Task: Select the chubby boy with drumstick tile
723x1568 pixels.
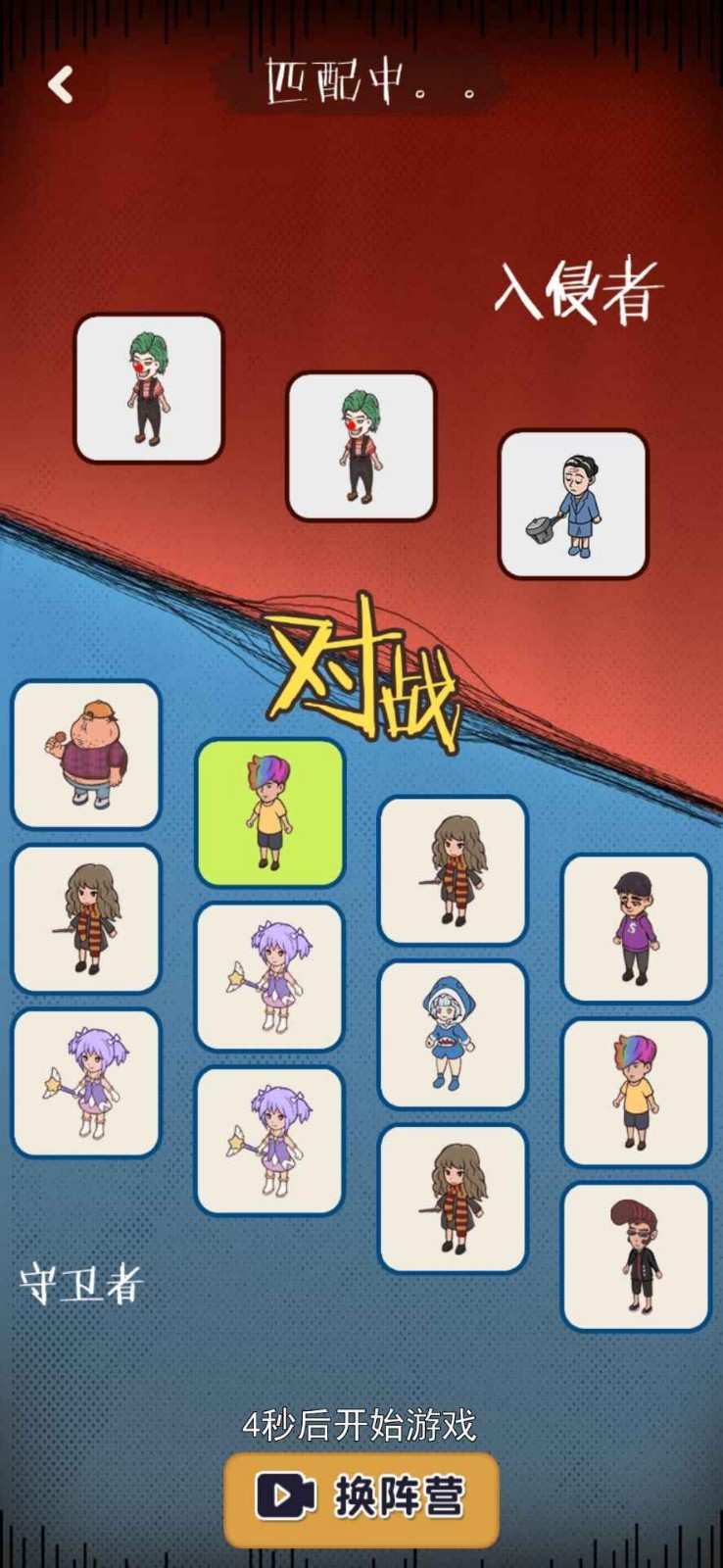Action: click(86, 755)
